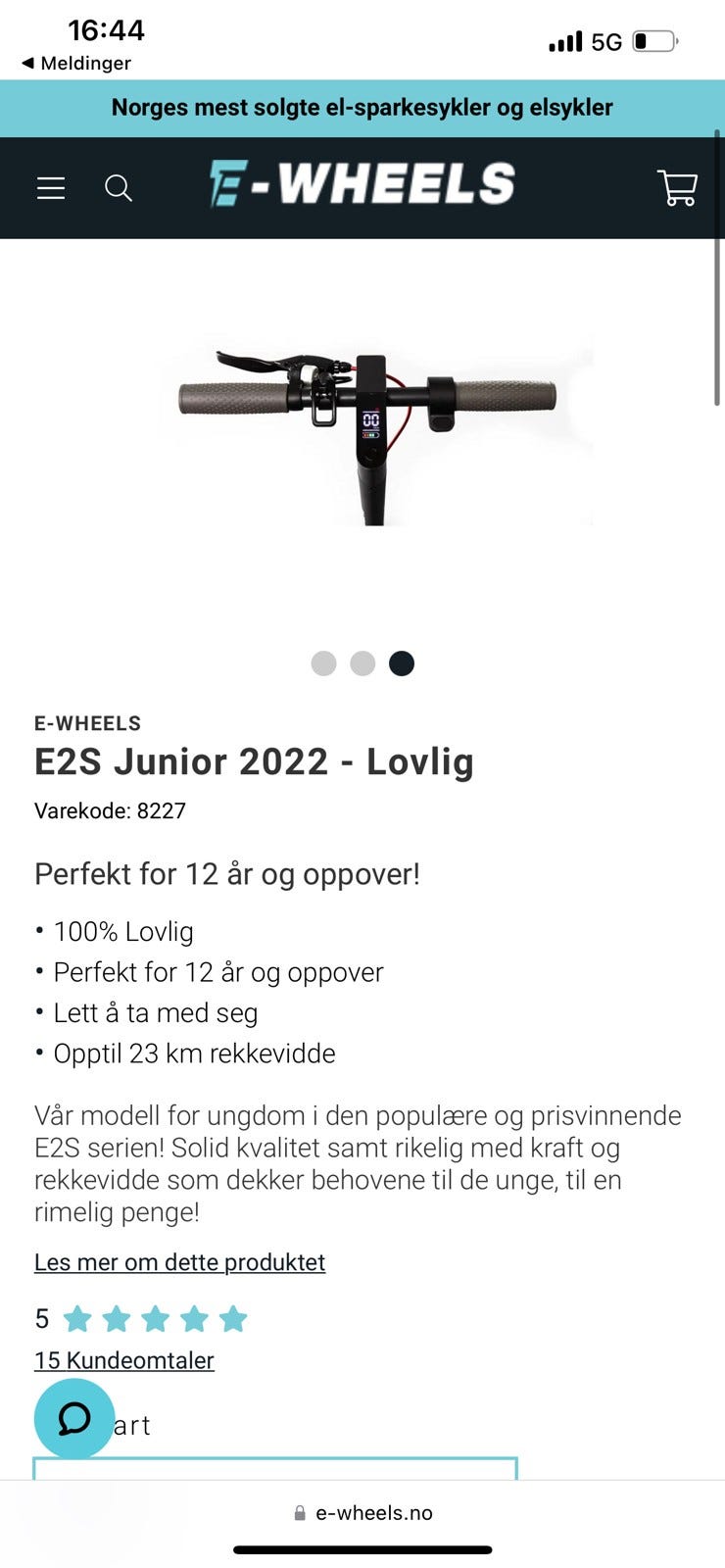Show the first product image dot

click(x=323, y=663)
